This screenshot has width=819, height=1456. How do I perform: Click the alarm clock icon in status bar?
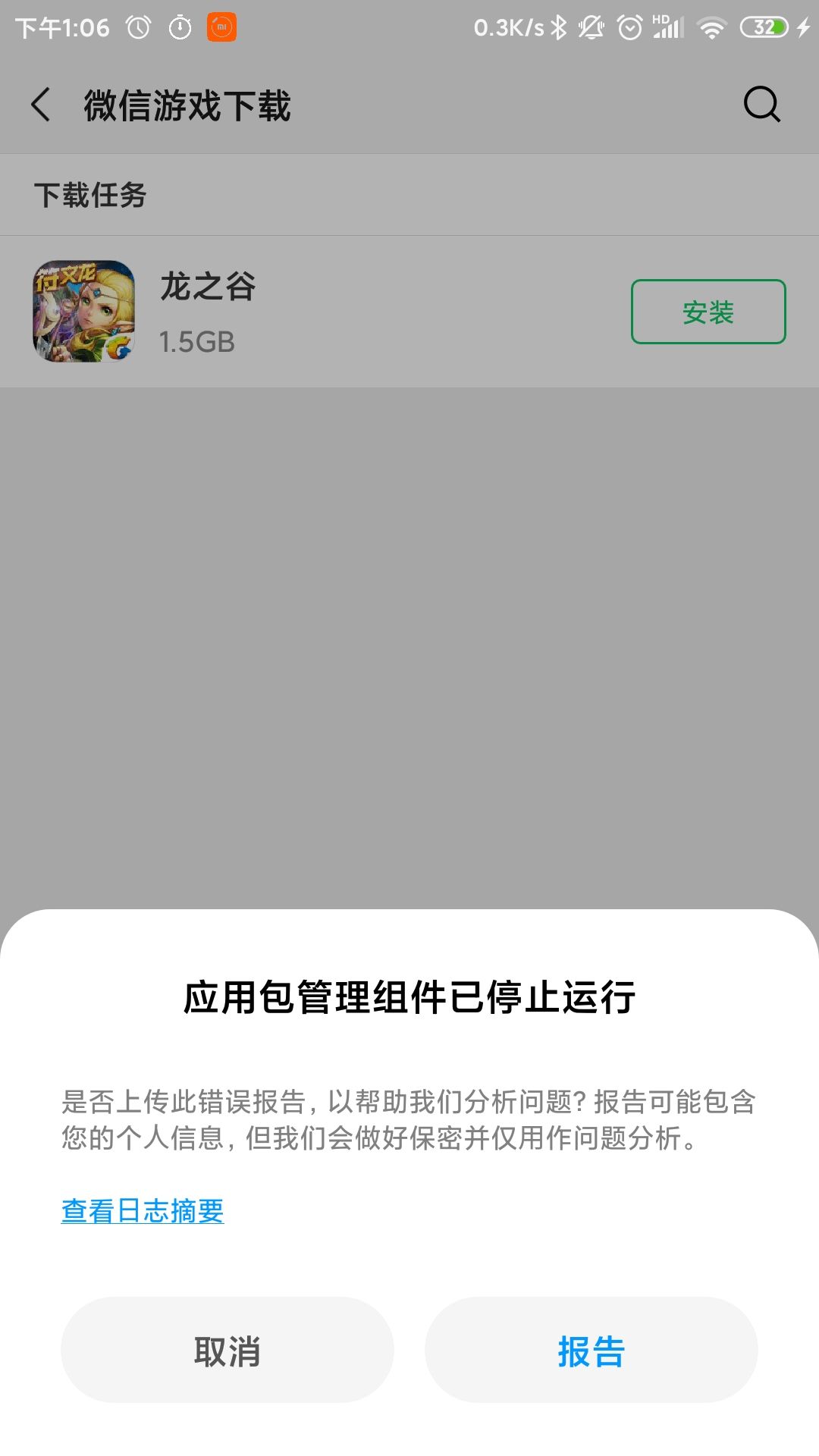137,27
